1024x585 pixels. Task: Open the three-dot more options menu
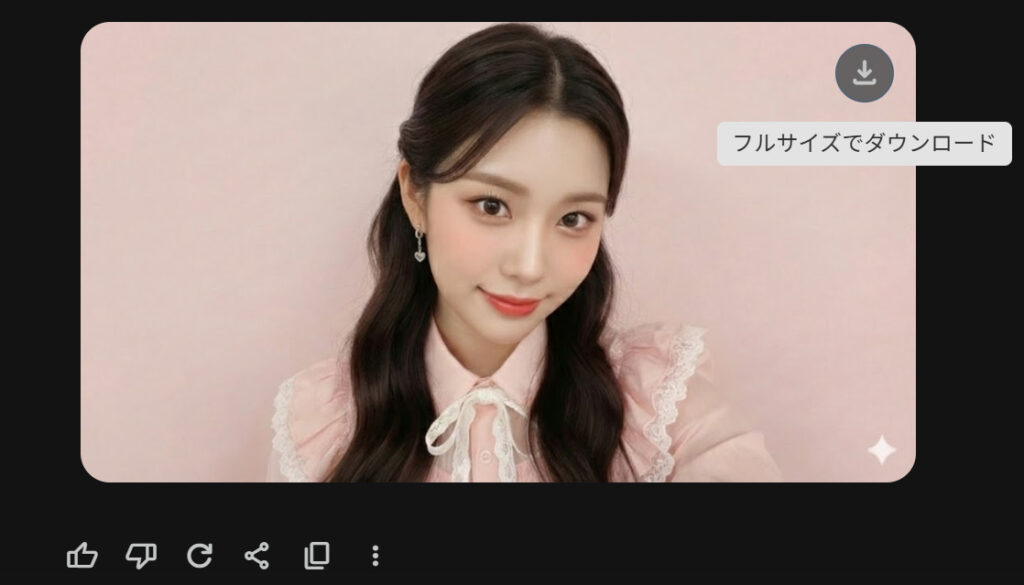point(375,555)
